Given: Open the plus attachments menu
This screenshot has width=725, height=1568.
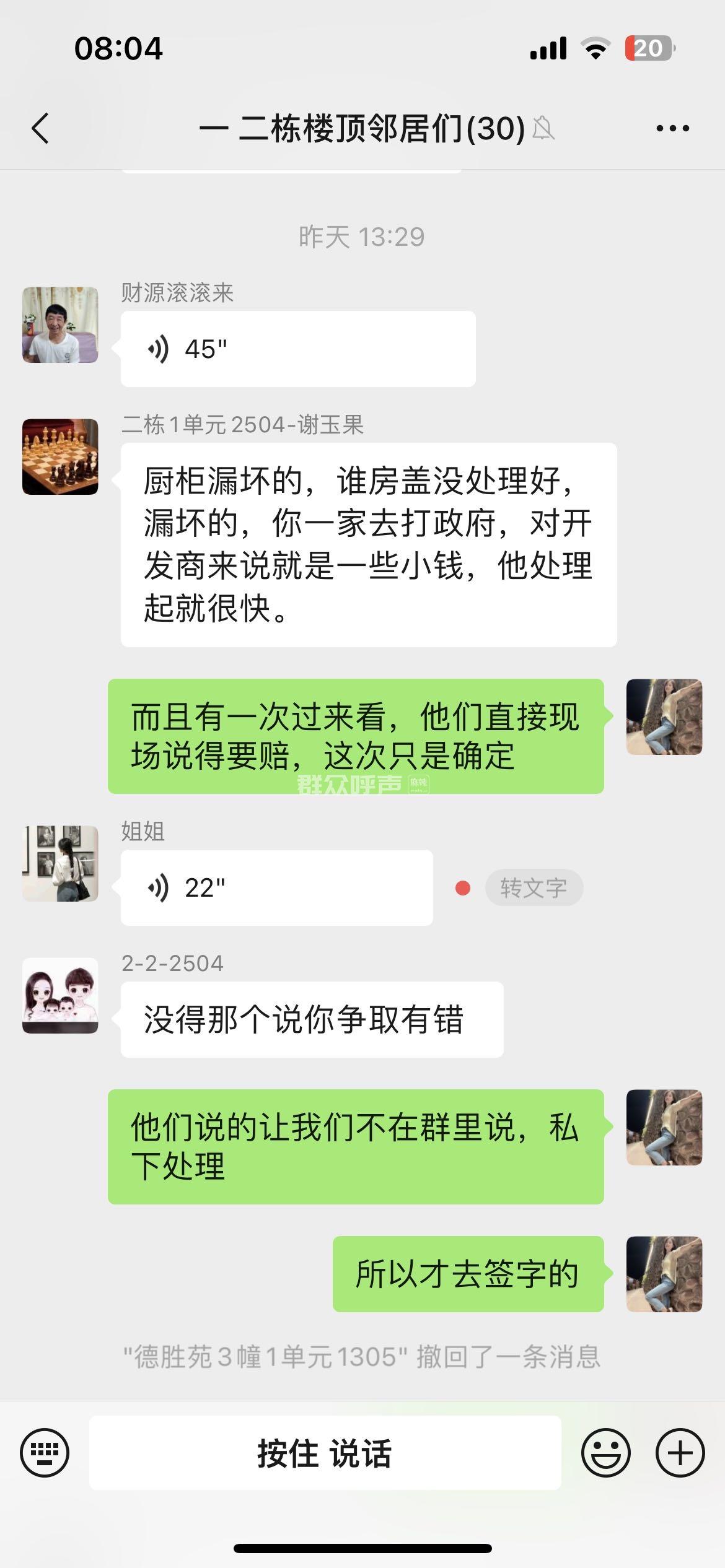Looking at the screenshot, I should pos(680,1453).
